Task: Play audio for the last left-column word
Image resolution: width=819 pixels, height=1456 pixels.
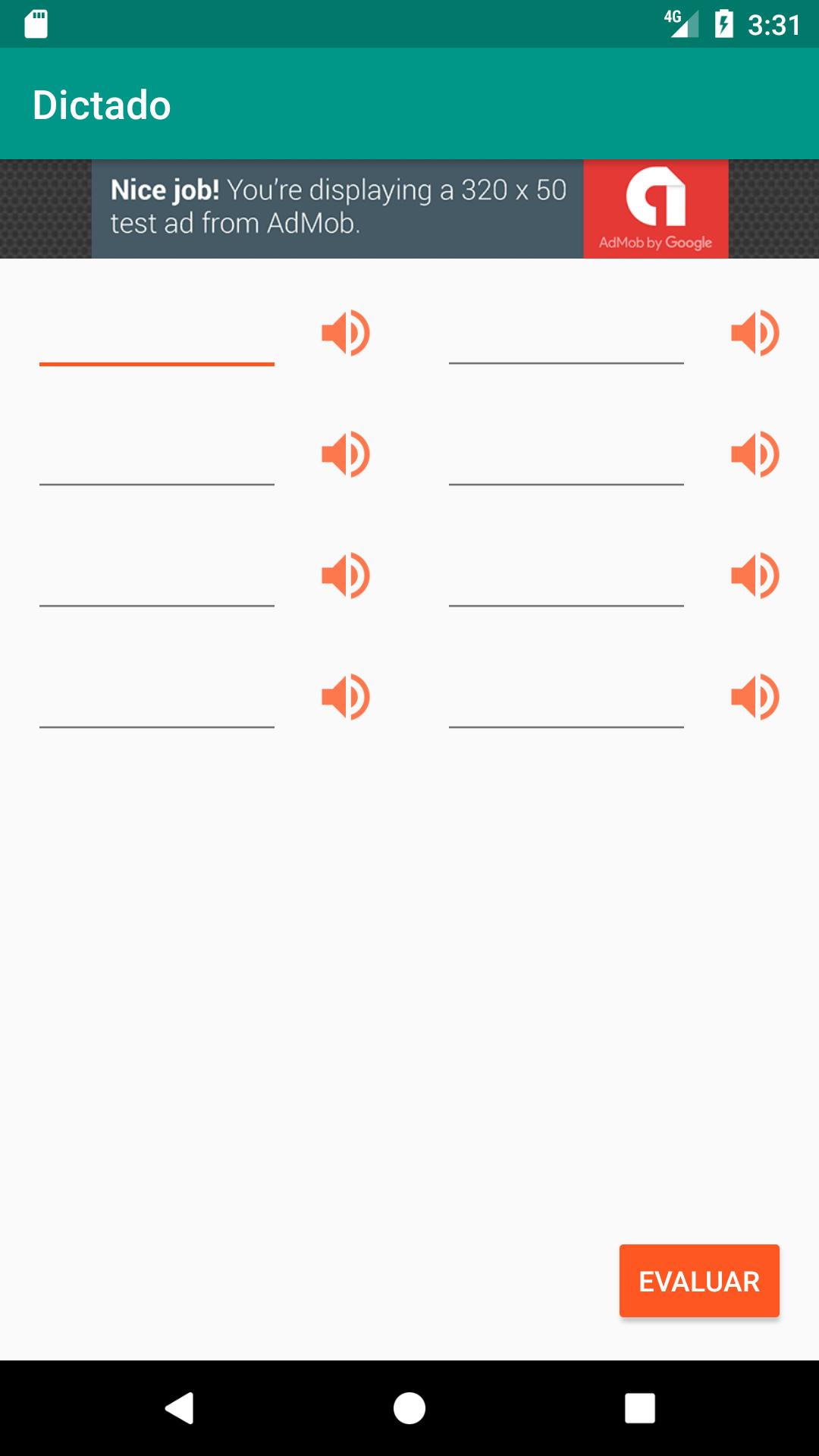Action: tap(345, 697)
